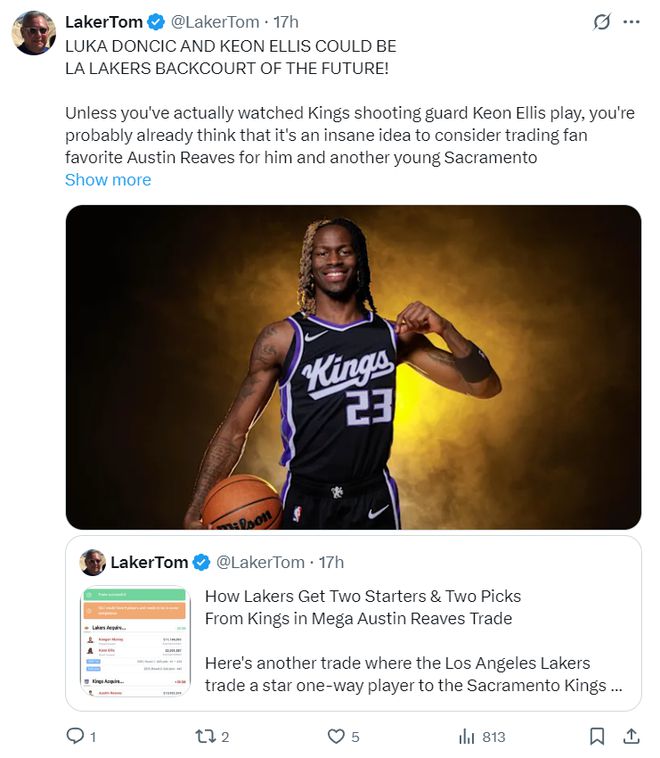660x758 pixels.
Task: Reply to LakerTom's post
Action: point(76,737)
